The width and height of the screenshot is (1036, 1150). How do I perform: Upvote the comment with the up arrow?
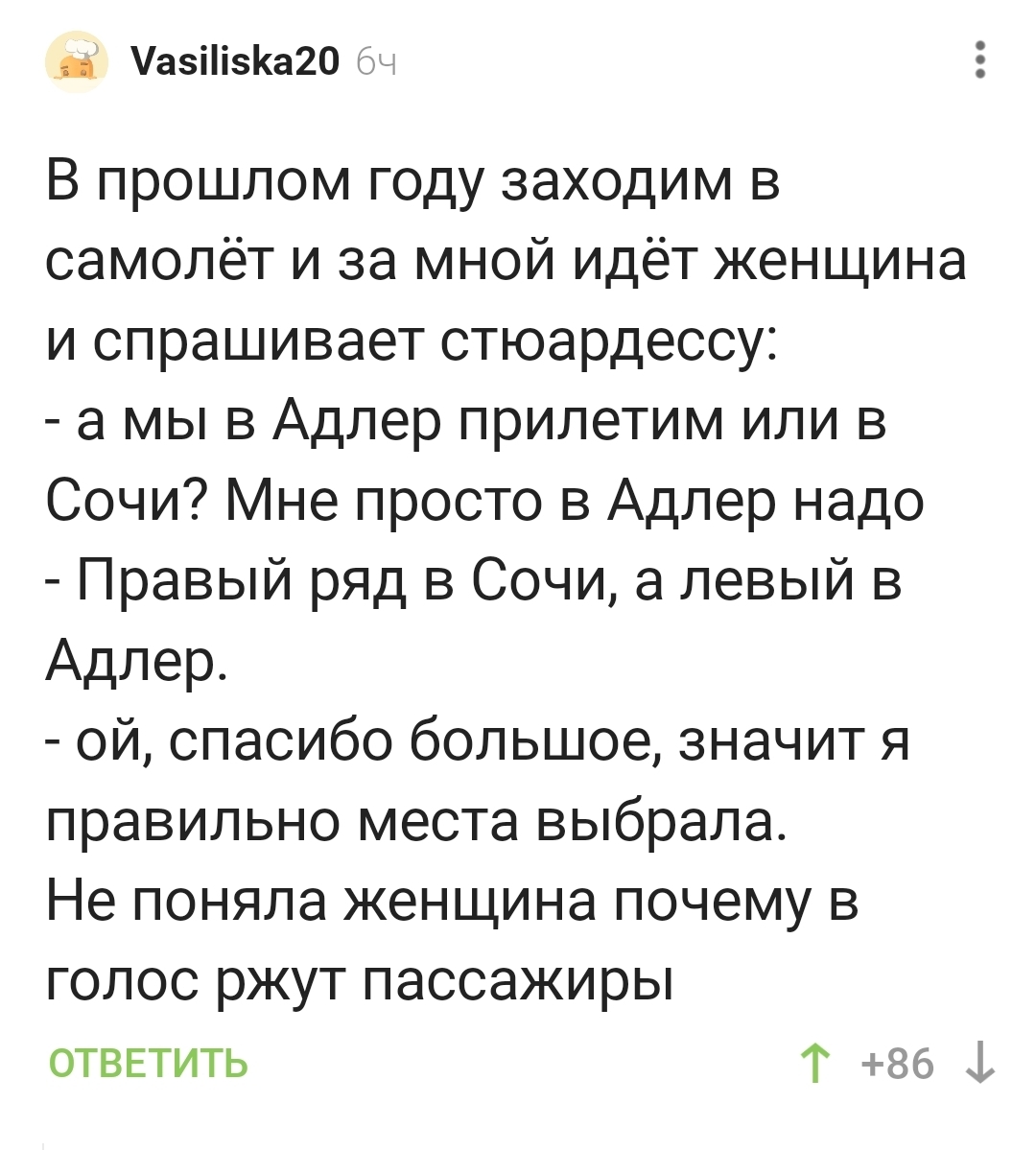pos(814,1065)
